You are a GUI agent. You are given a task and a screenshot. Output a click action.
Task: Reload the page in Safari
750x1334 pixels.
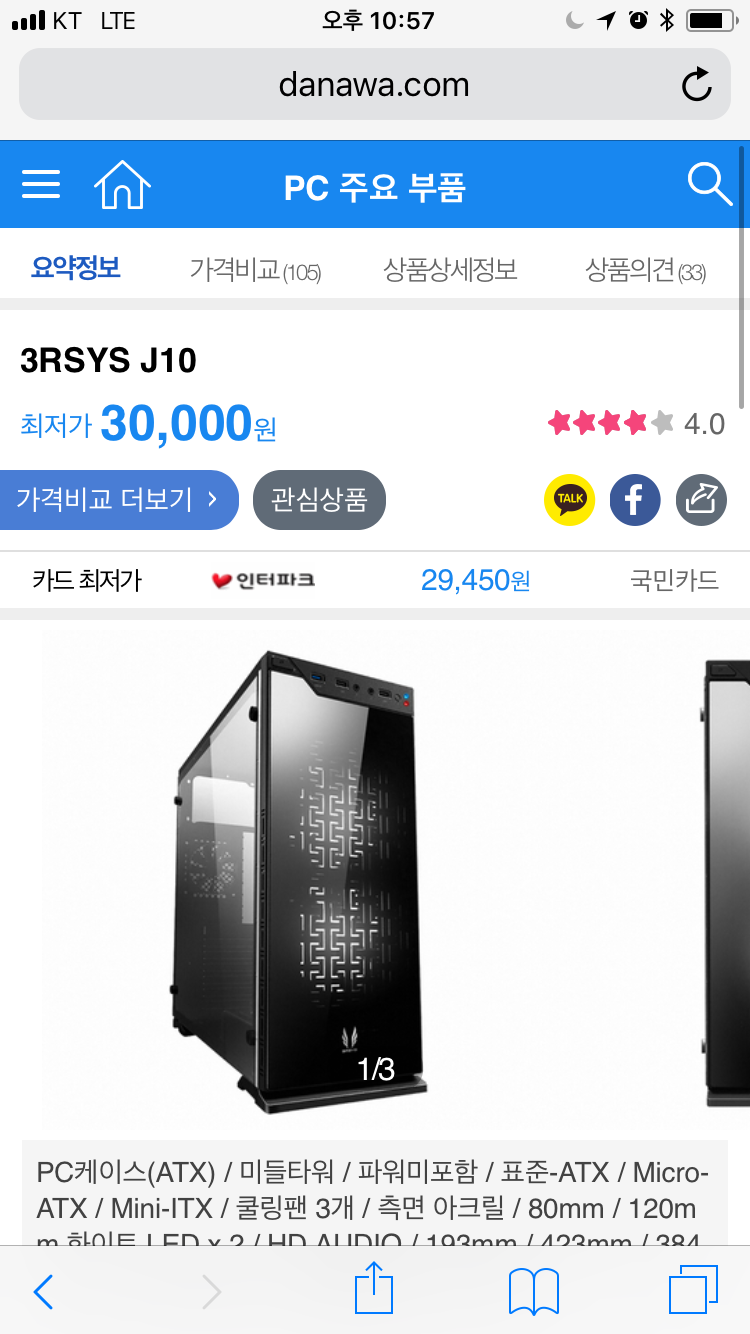pyautogui.click(x=697, y=85)
